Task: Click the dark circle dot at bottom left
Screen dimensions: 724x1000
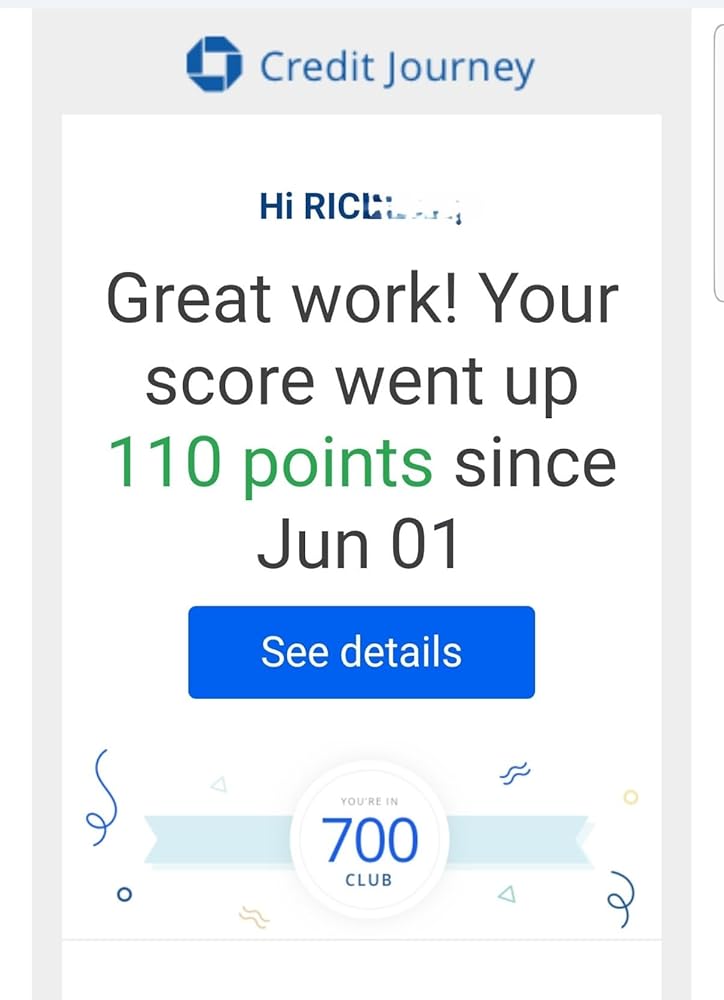Action: click(124, 892)
